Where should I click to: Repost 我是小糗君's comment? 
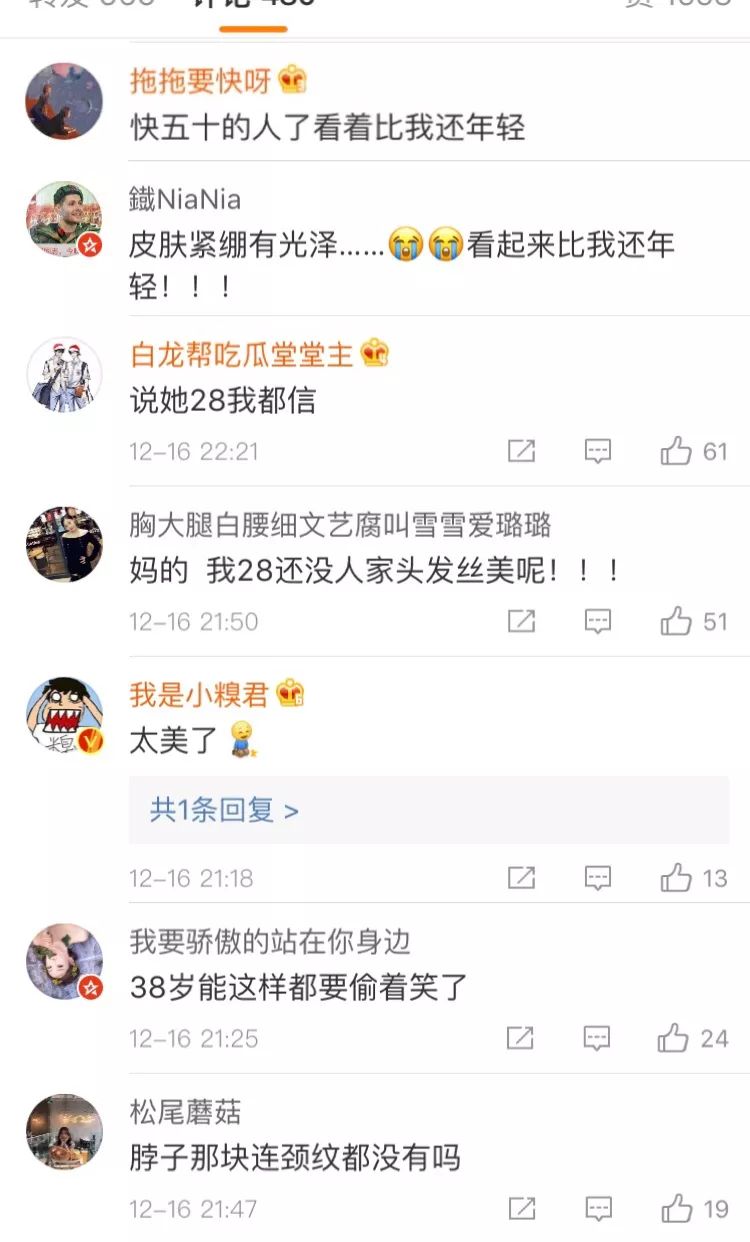coord(521,879)
